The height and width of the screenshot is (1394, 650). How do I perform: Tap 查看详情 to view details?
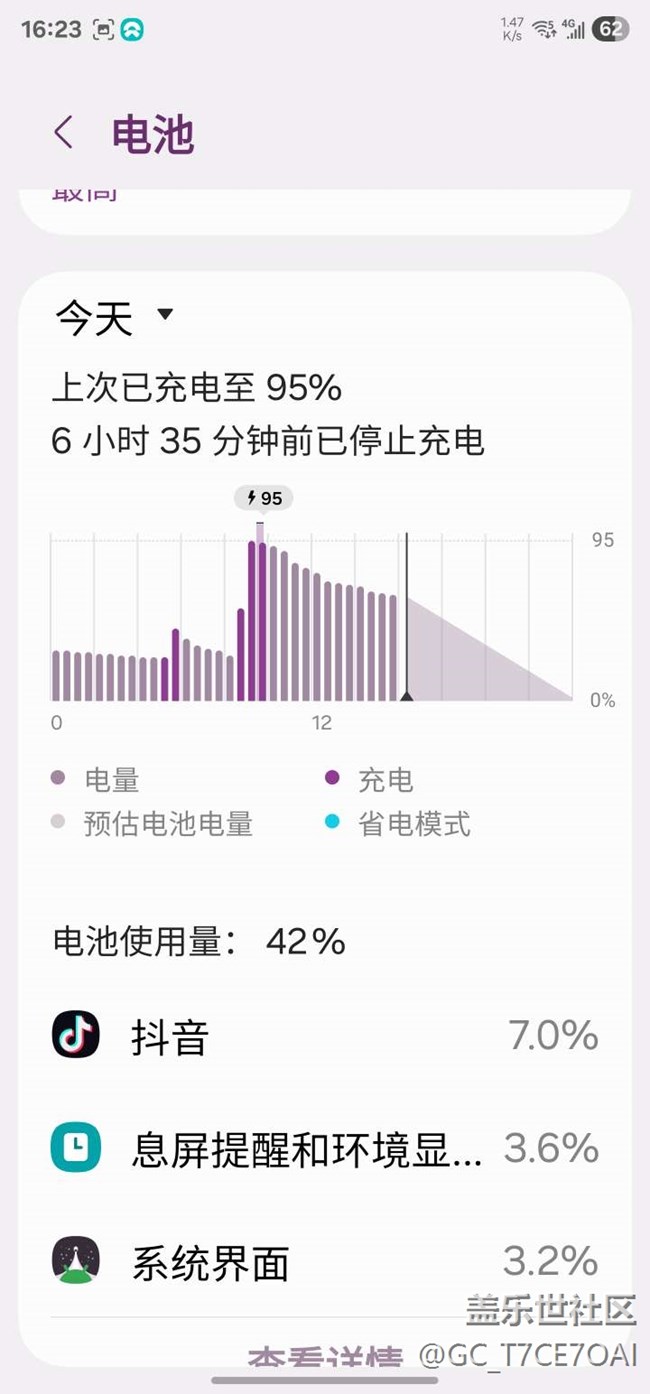(325, 1358)
